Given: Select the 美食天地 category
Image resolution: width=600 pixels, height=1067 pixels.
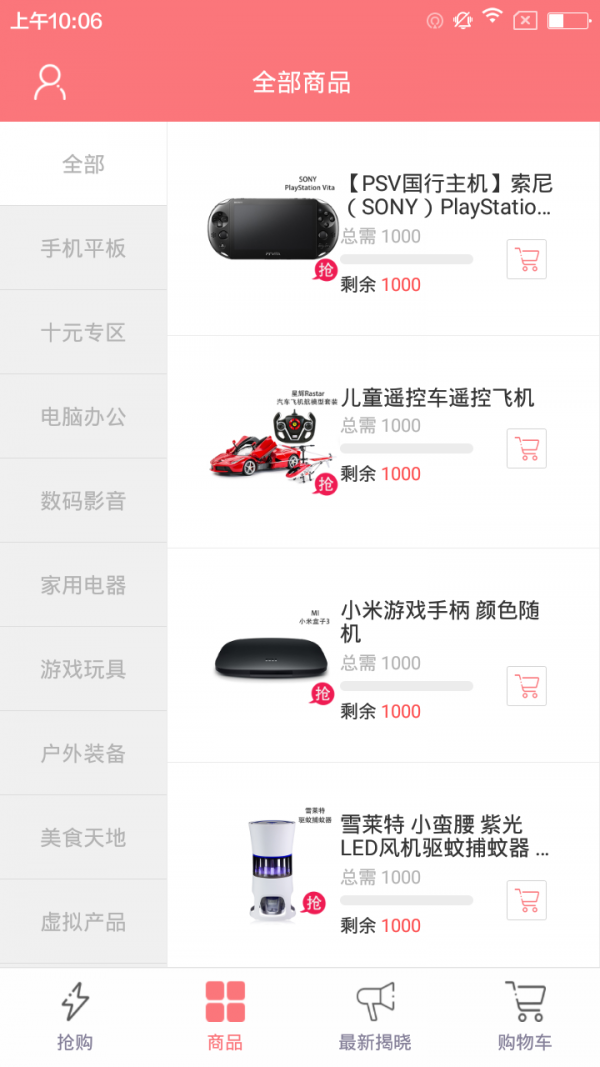Looking at the screenshot, I should (83, 837).
